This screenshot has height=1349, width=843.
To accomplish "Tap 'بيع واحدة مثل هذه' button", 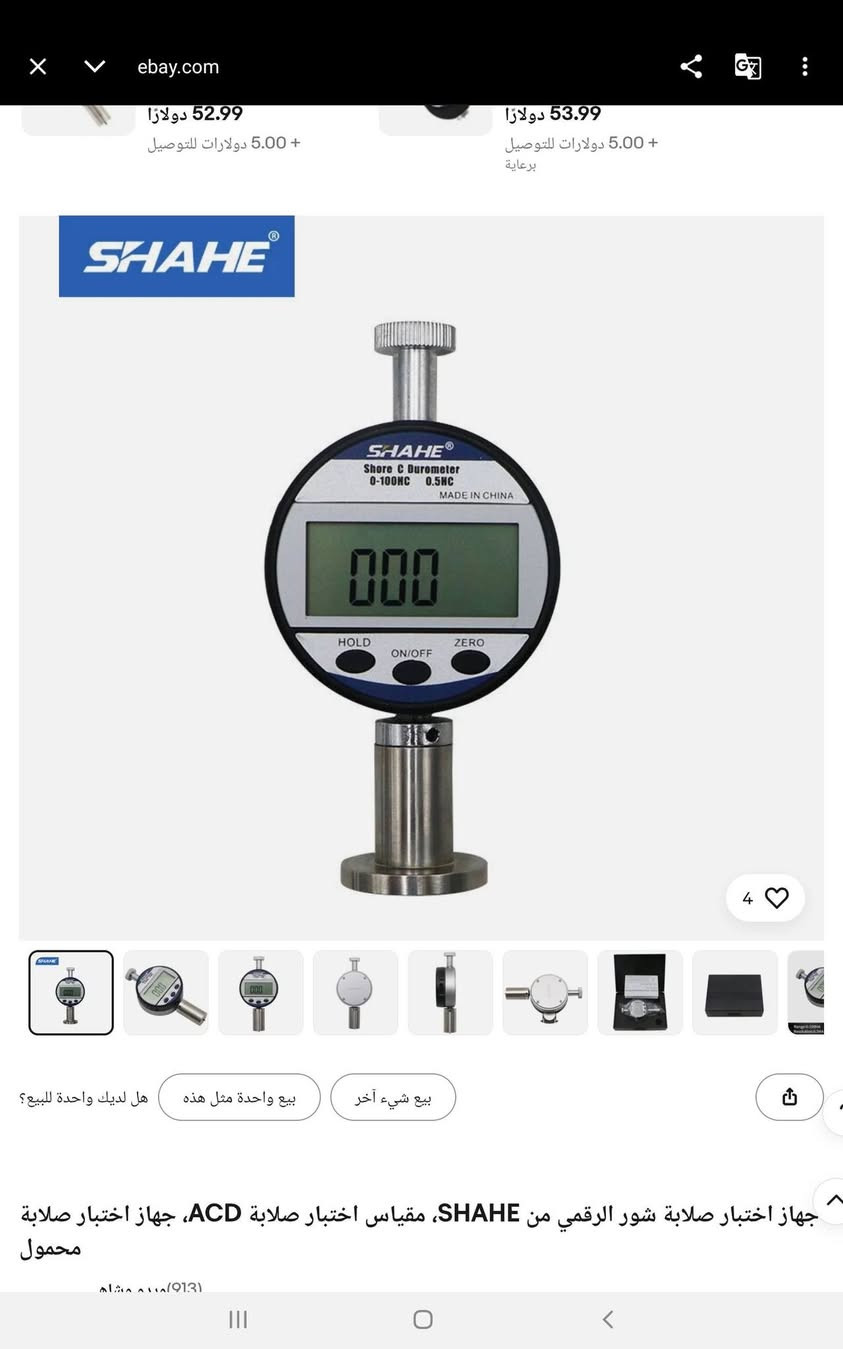I will tap(239, 1097).
